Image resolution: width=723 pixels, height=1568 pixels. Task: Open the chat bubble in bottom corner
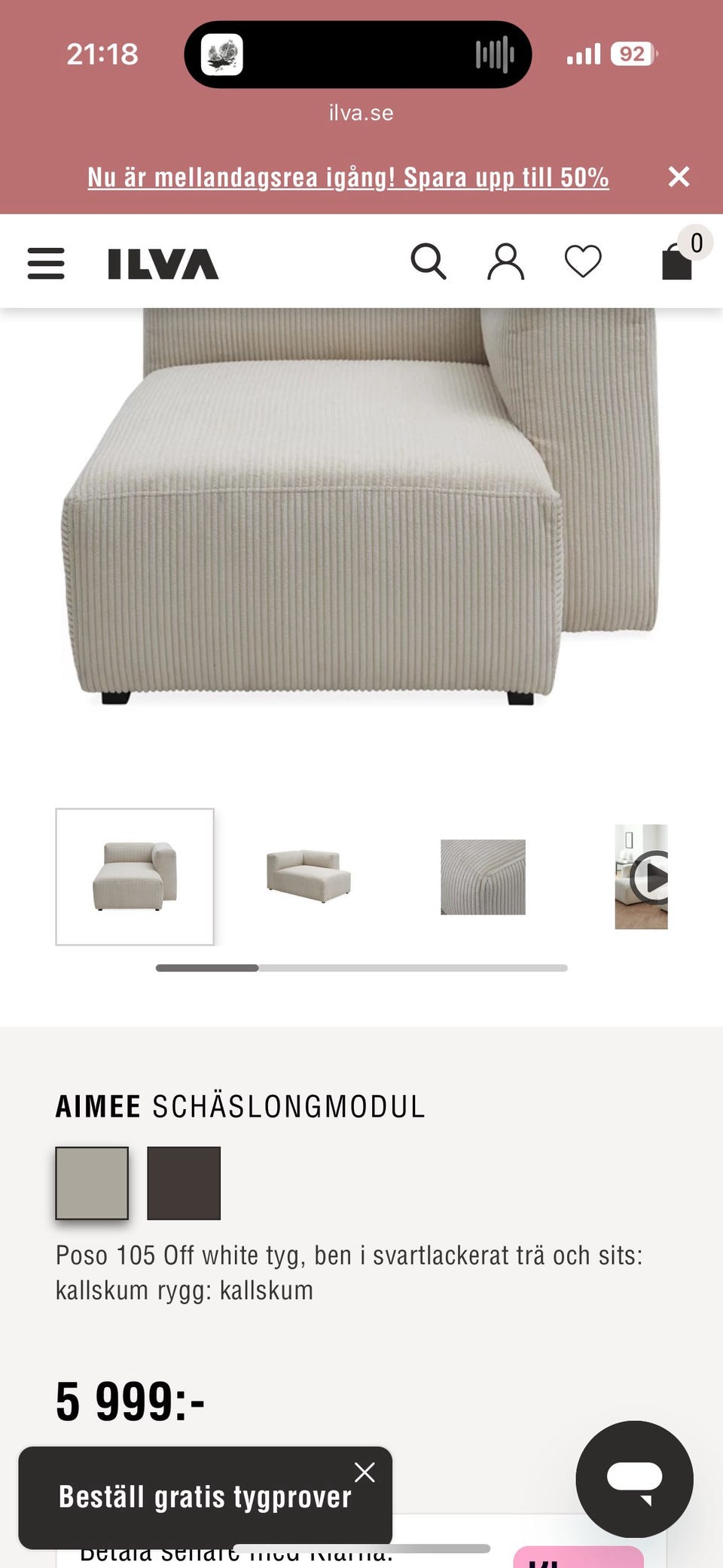click(x=636, y=1479)
